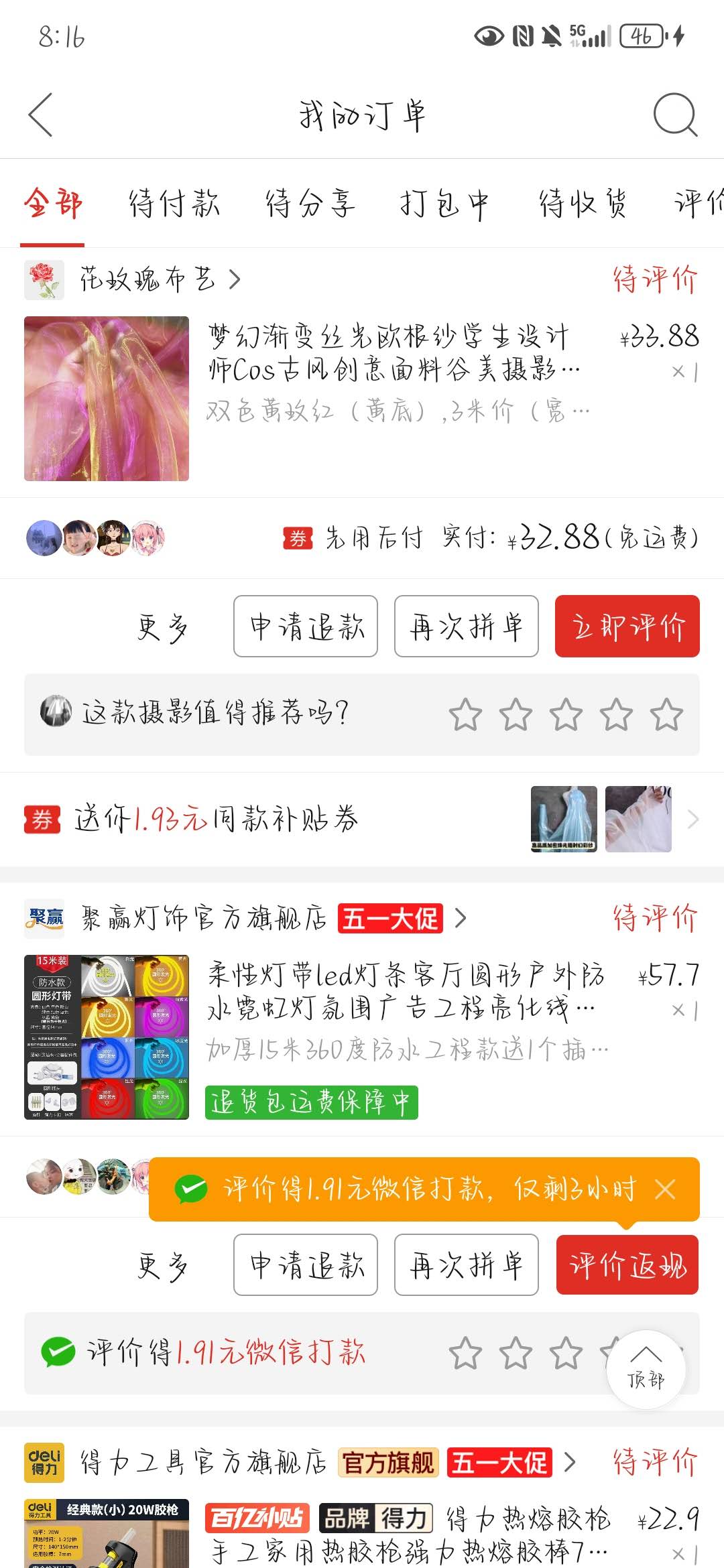Give five stars to 这款摄影值得推荐吗
The height and width of the screenshot is (1568, 724).
click(x=666, y=714)
